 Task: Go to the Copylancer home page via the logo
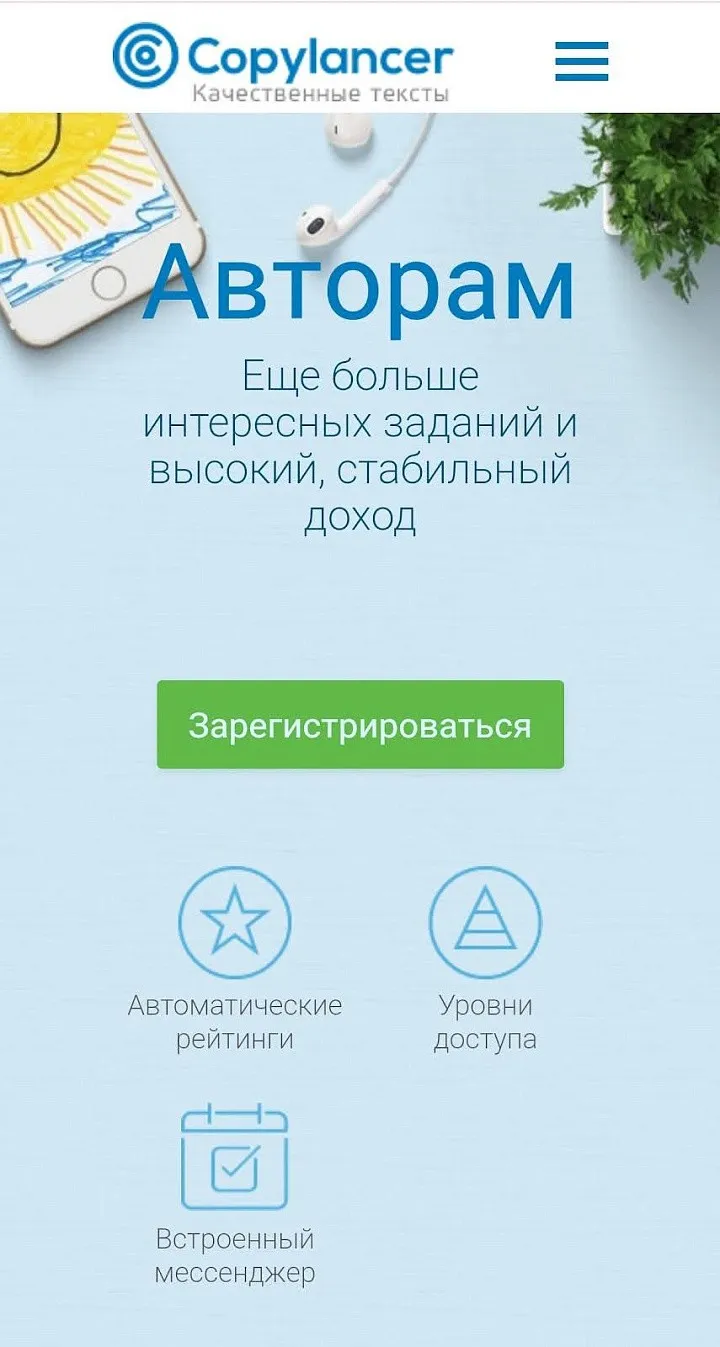(283, 59)
